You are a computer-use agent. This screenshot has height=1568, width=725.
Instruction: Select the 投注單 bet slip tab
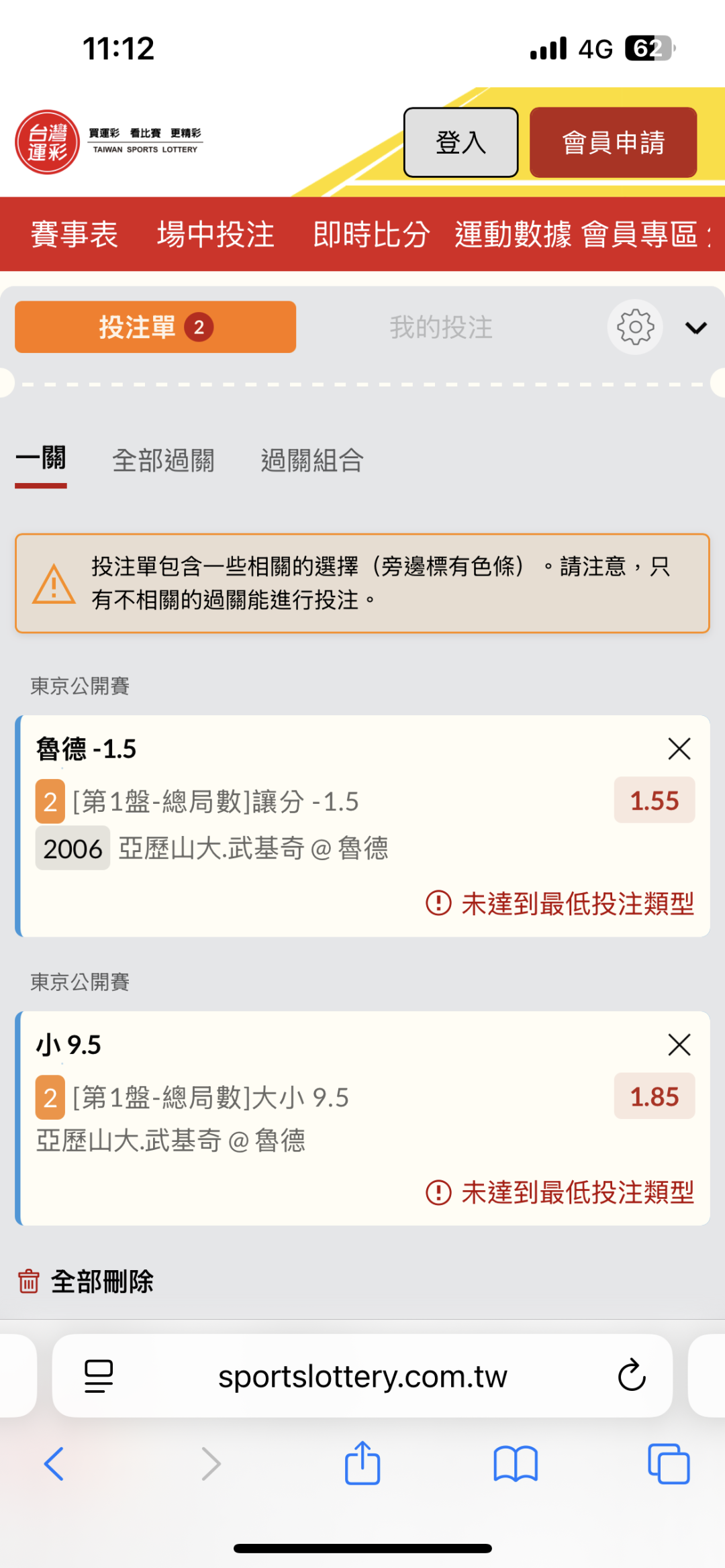(155, 327)
